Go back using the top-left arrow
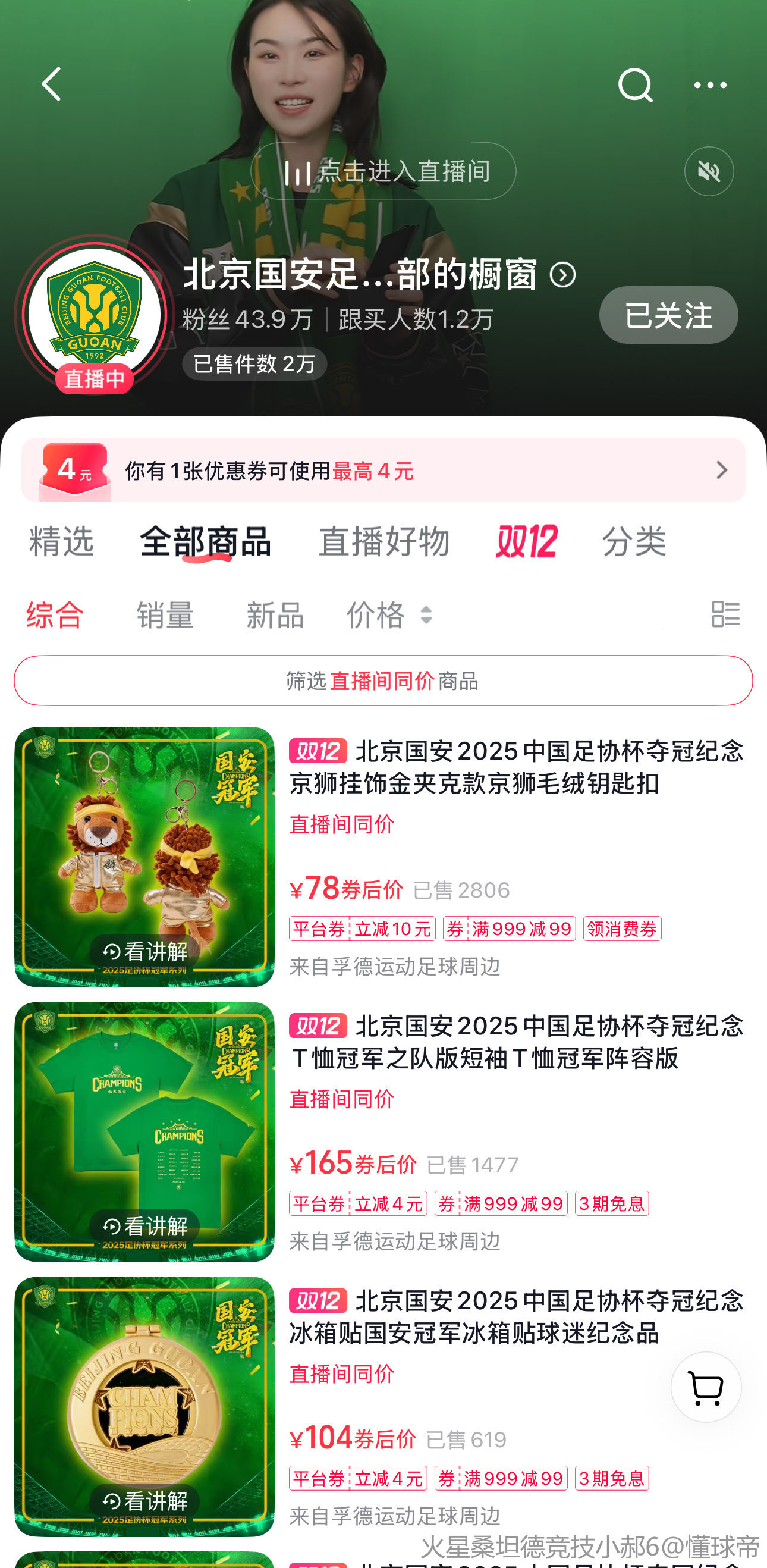The image size is (767, 1568). 52,84
